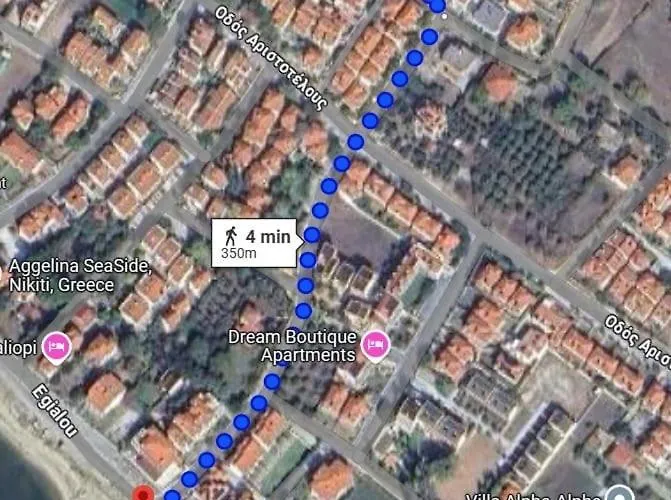Tap the red destination marker

[145, 494]
